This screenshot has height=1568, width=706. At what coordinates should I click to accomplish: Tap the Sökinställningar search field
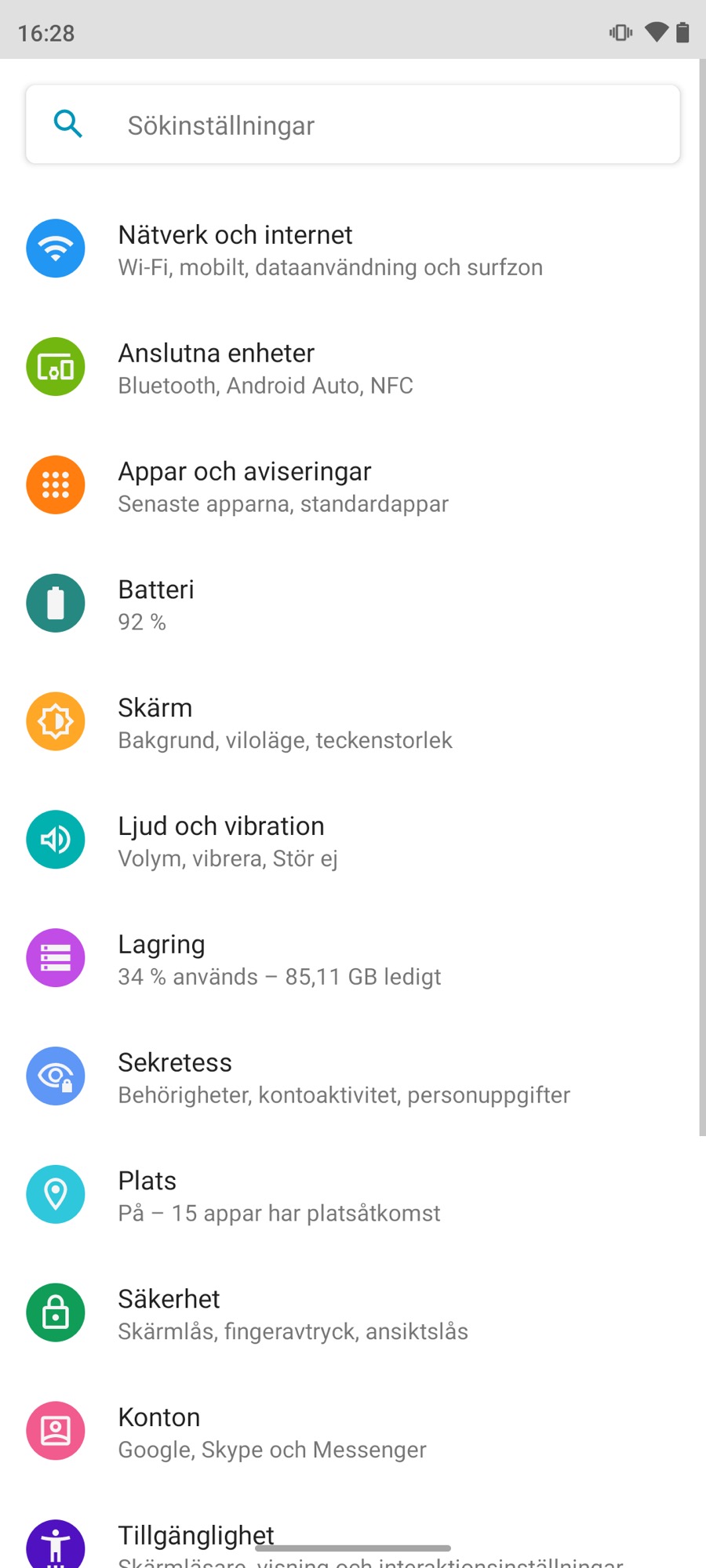[x=353, y=125]
